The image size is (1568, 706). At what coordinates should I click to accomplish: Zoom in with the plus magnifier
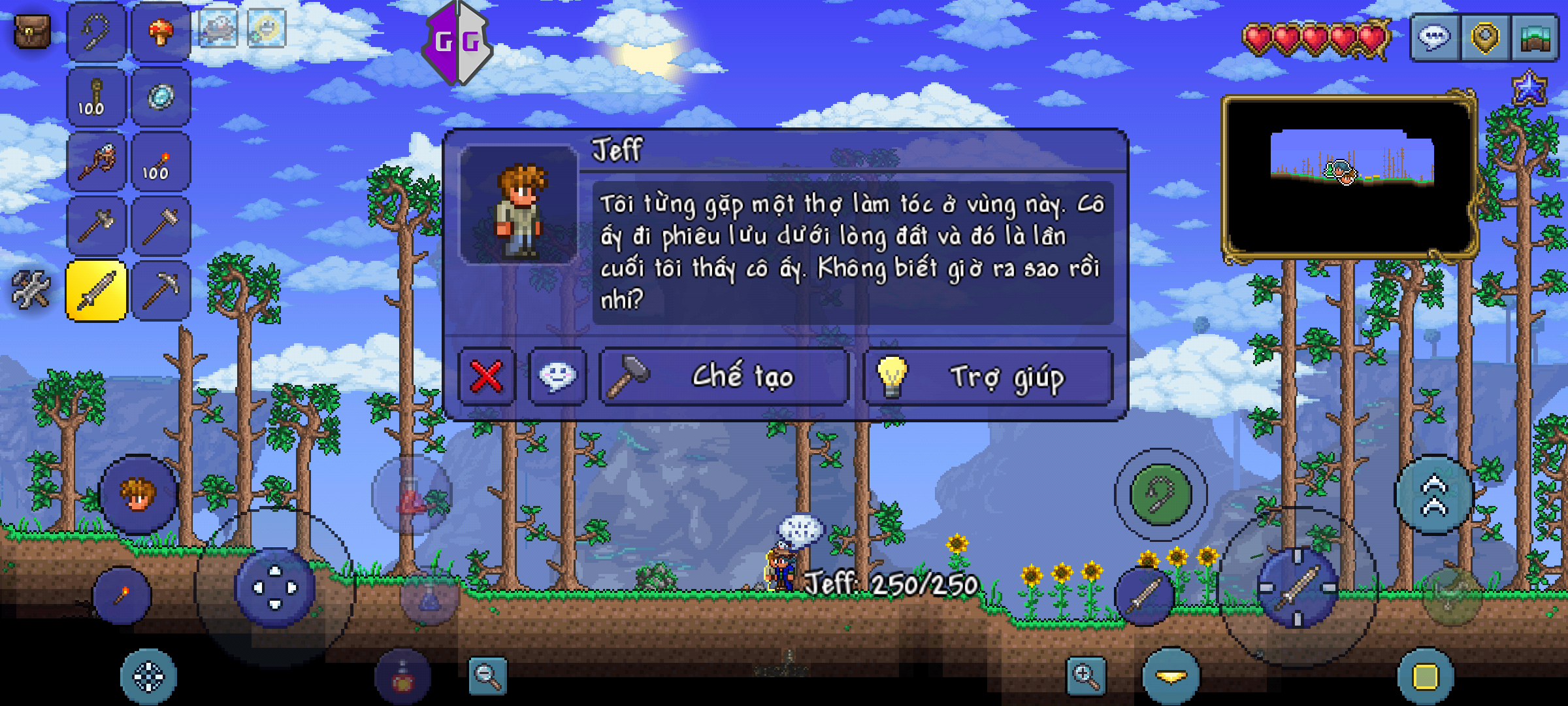coord(1086,676)
